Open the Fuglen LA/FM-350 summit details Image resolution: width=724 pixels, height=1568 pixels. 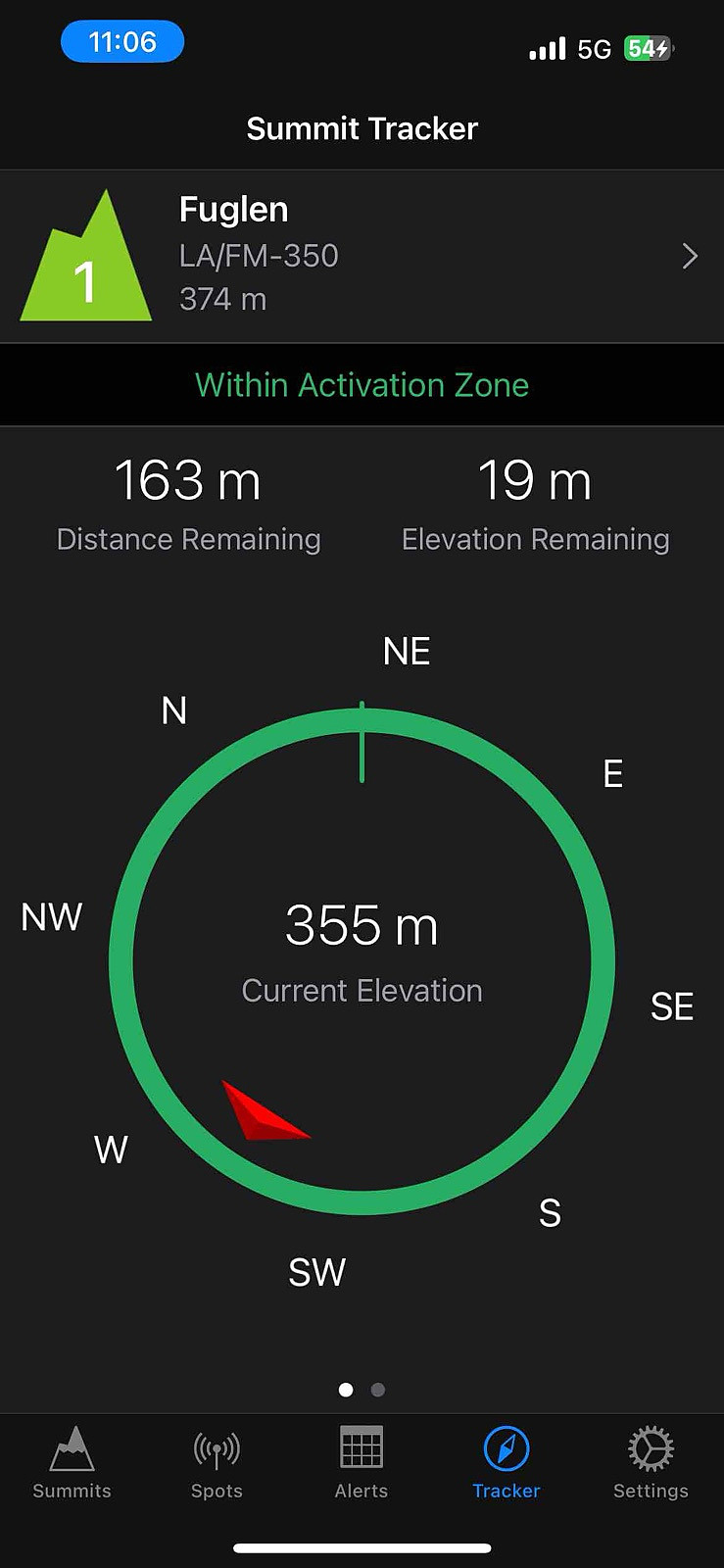(362, 257)
